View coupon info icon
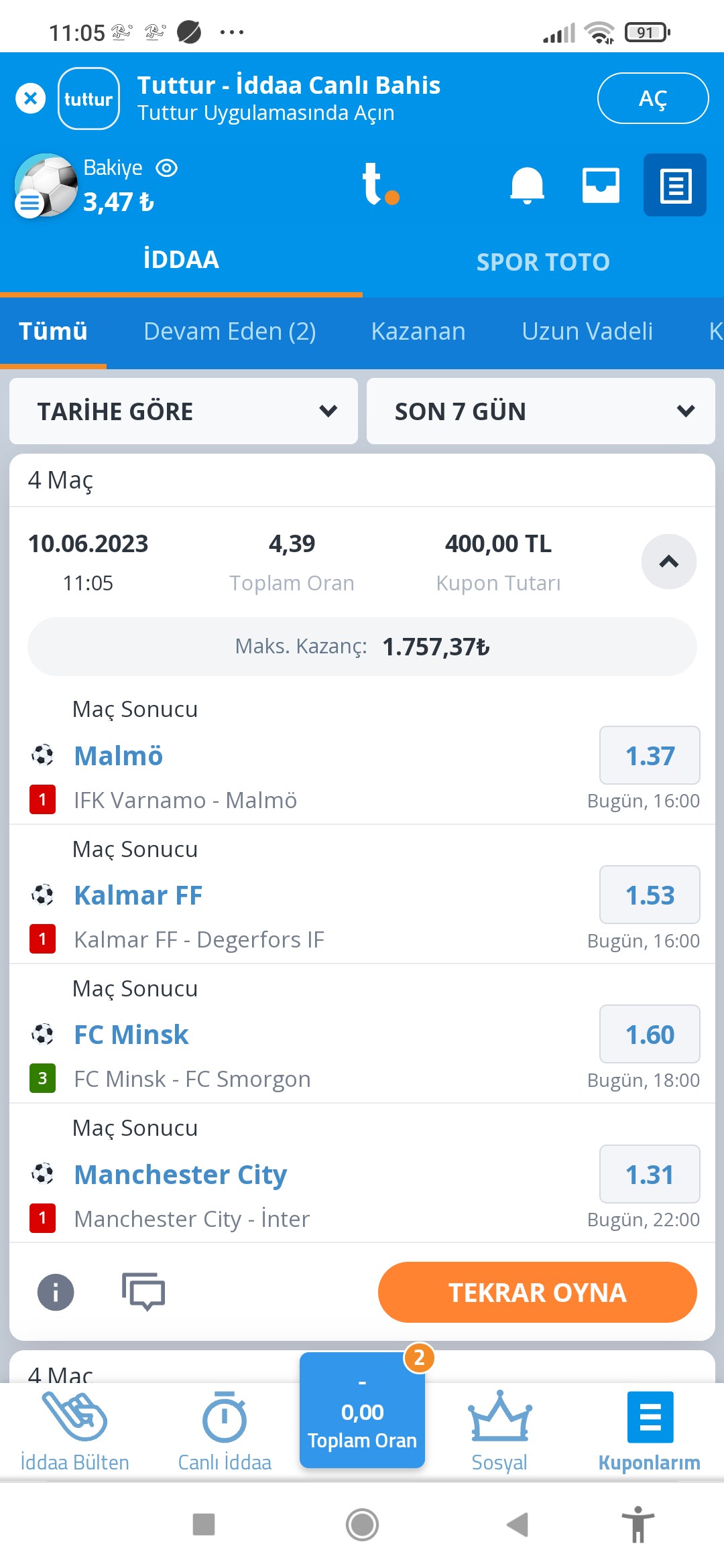Viewport: 724px width, 1568px height. tap(56, 1292)
